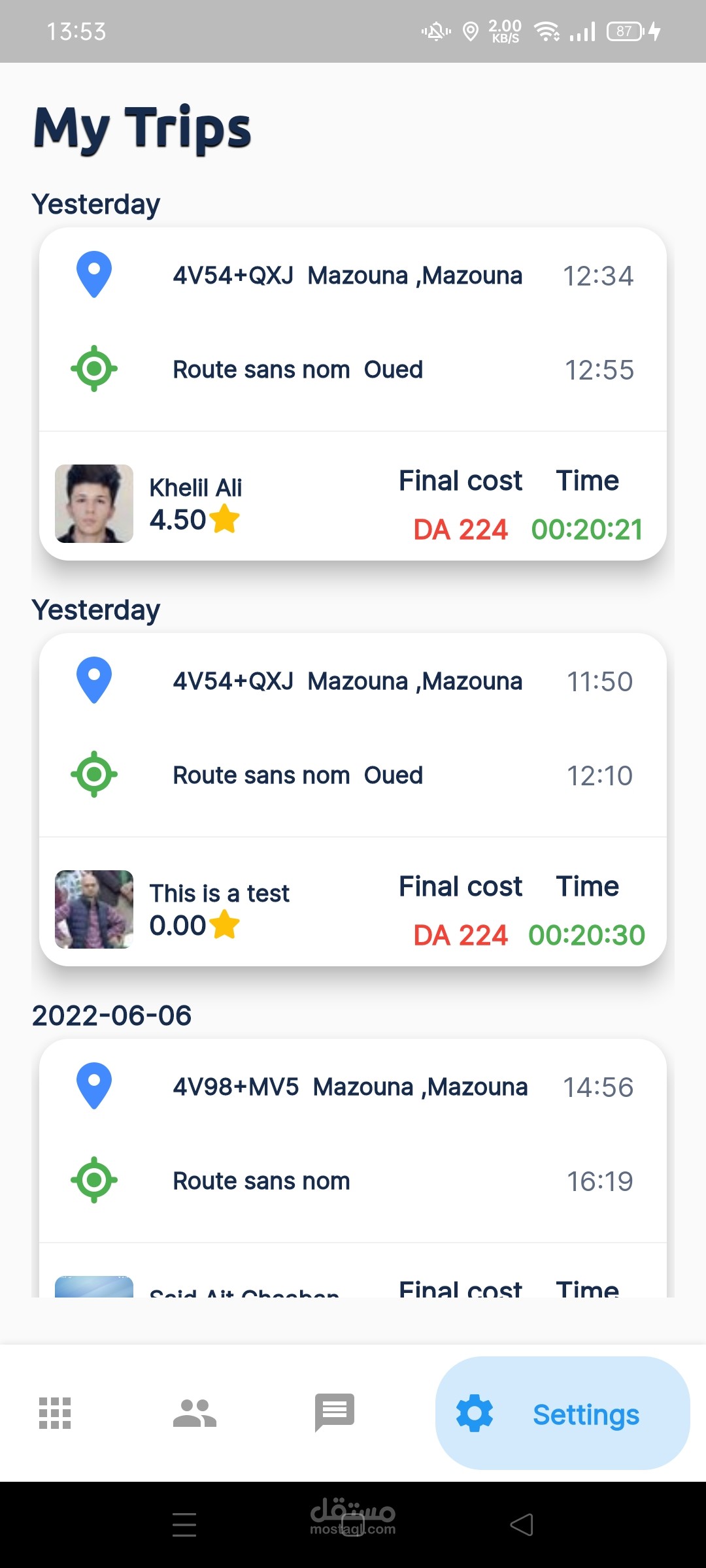Select the Settings tab
Screen dimensions: 706x1568
click(562, 1414)
